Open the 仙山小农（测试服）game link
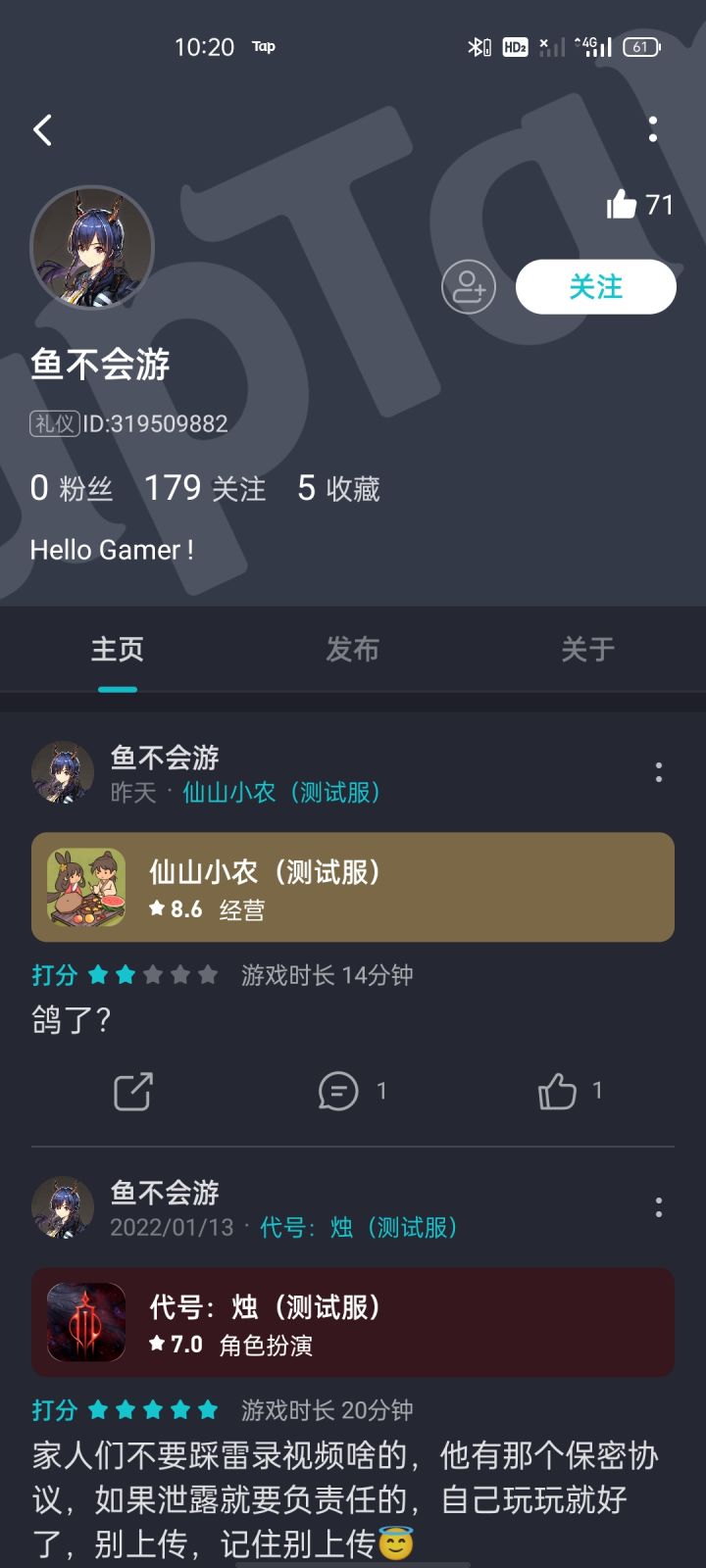The image size is (706, 1568). 352,887
